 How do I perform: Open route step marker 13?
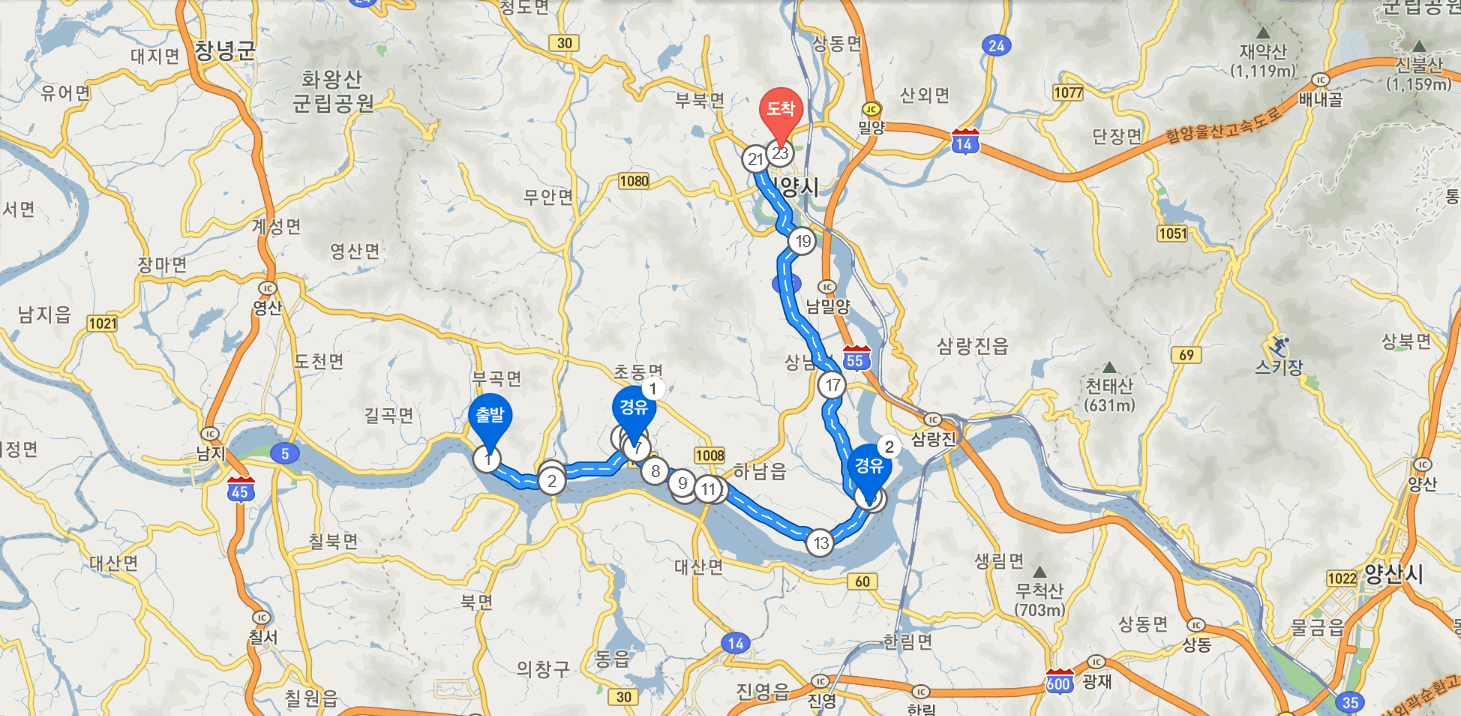(820, 543)
